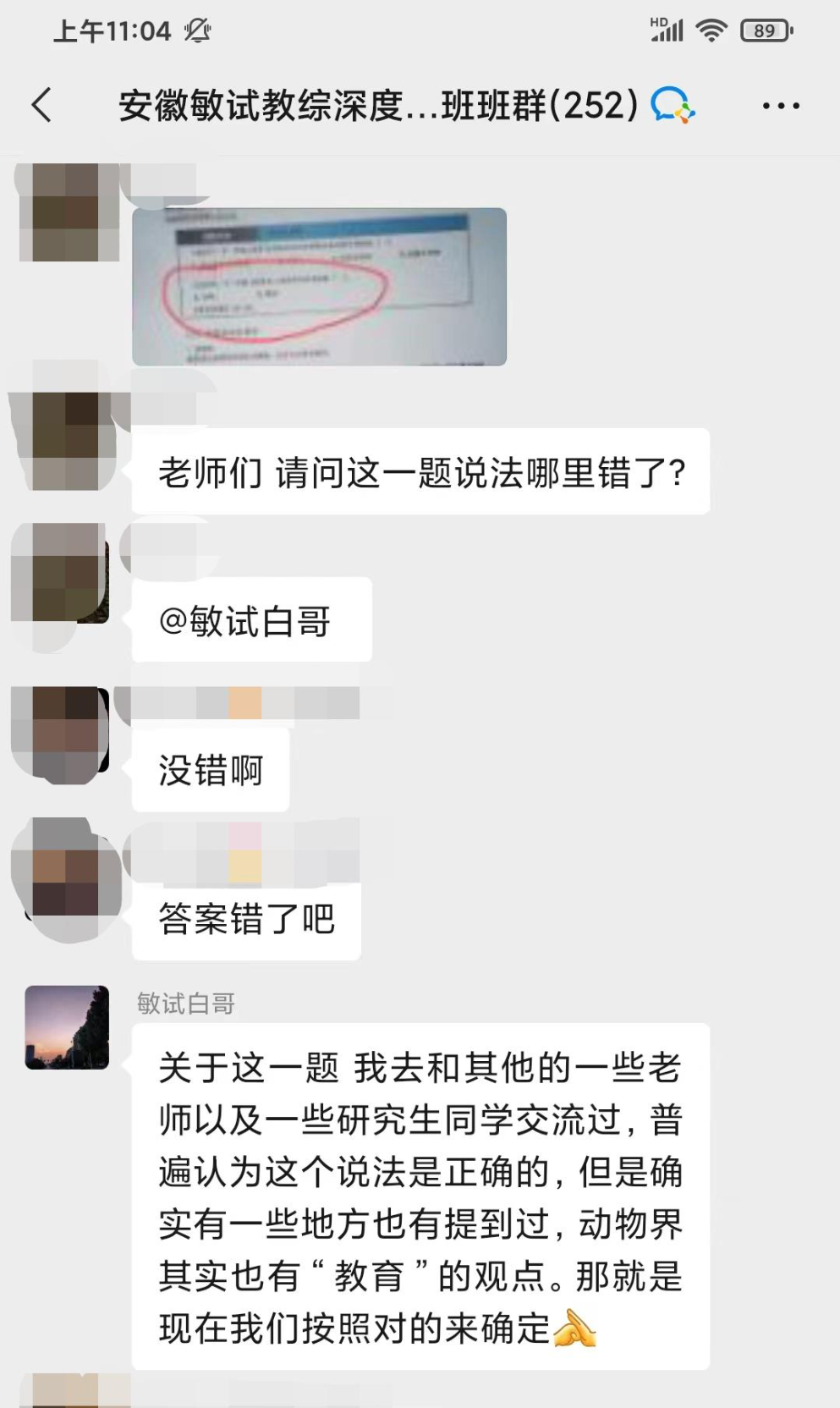Open the three-dot group chat menu
The image size is (840, 1408).
[x=780, y=107]
